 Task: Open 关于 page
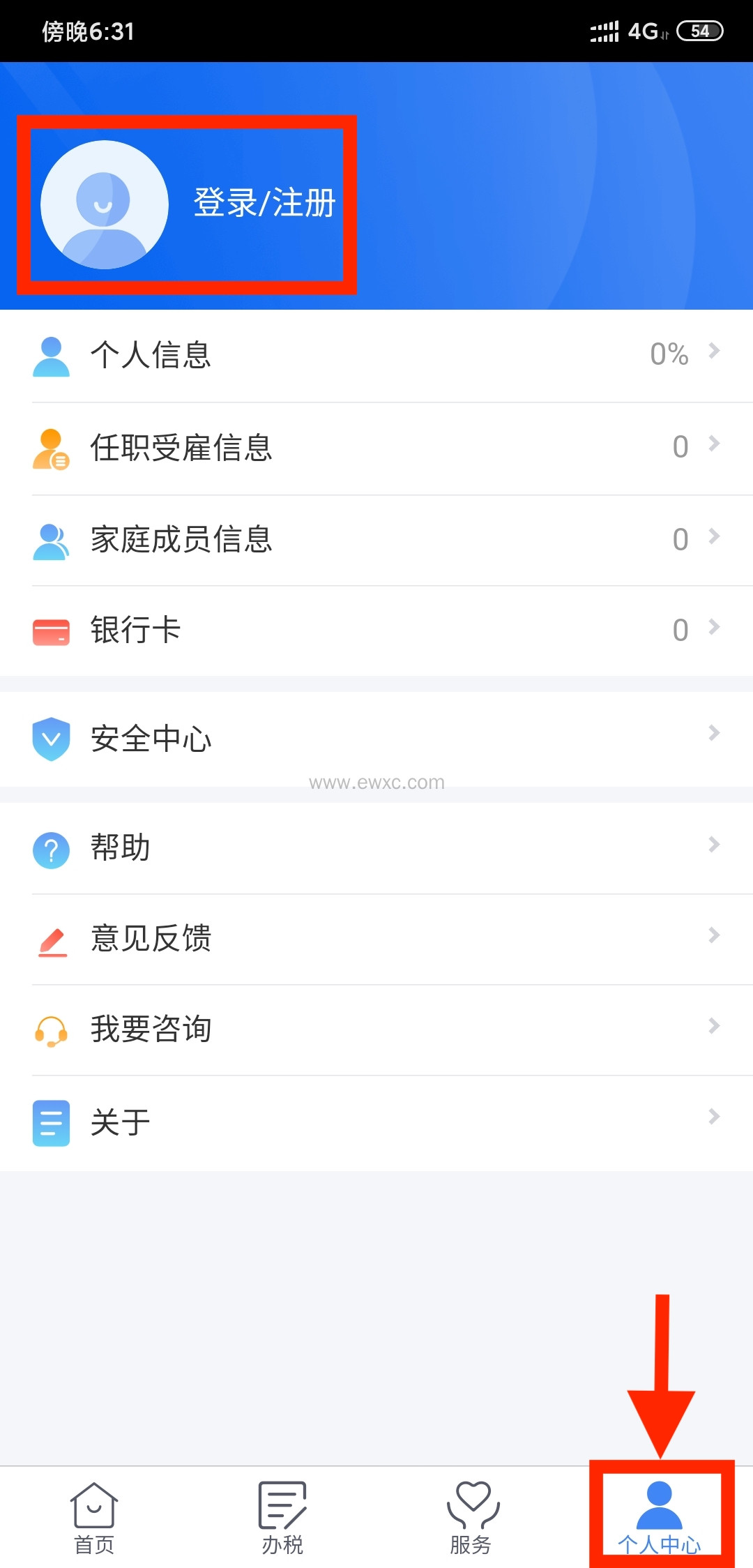click(376, 1122)
